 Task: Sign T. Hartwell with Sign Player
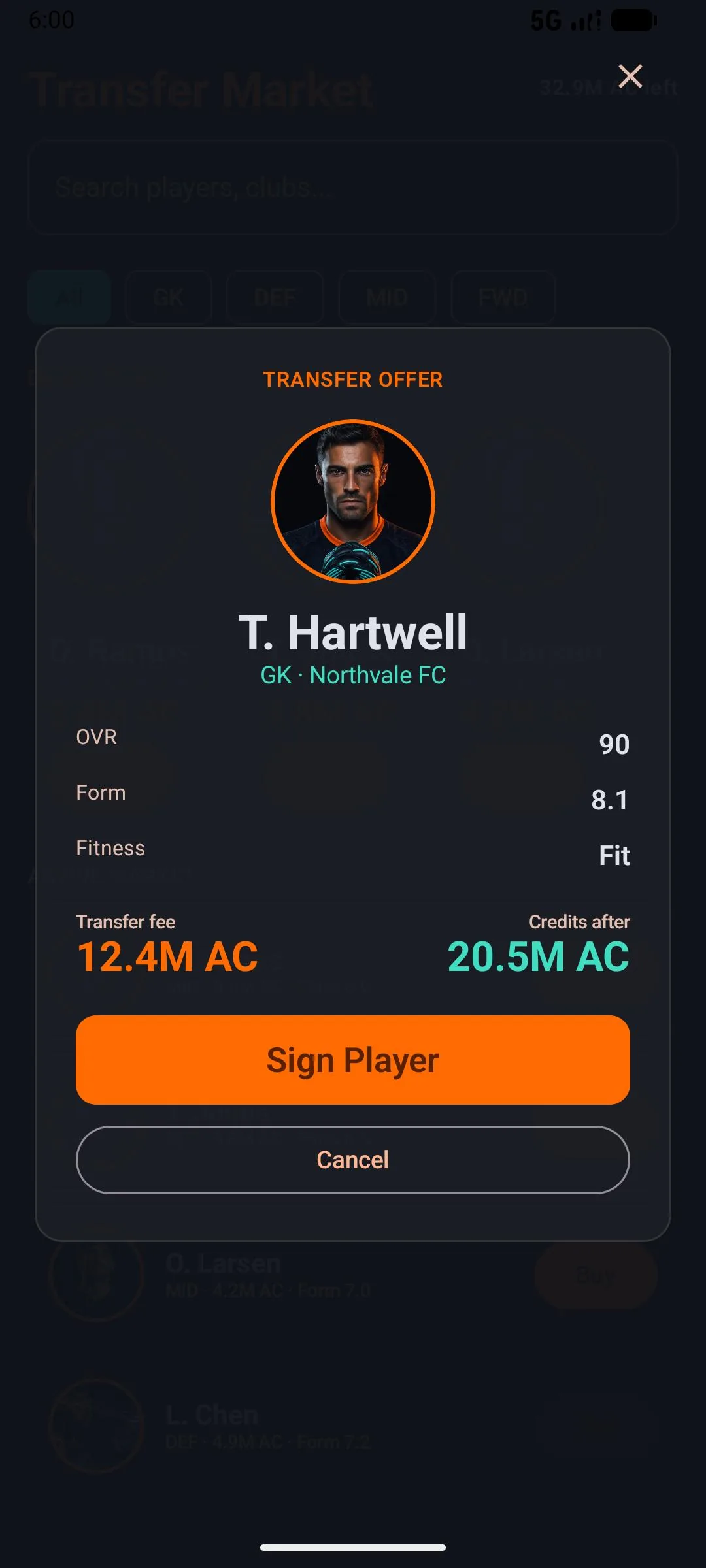click(x=353, y=1060)
